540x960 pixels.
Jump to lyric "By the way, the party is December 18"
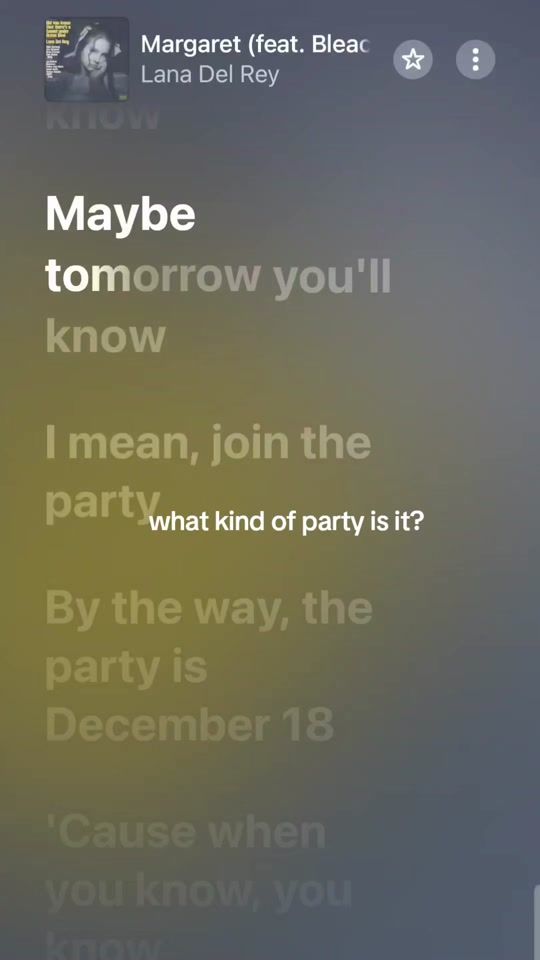tap(209, 667)
